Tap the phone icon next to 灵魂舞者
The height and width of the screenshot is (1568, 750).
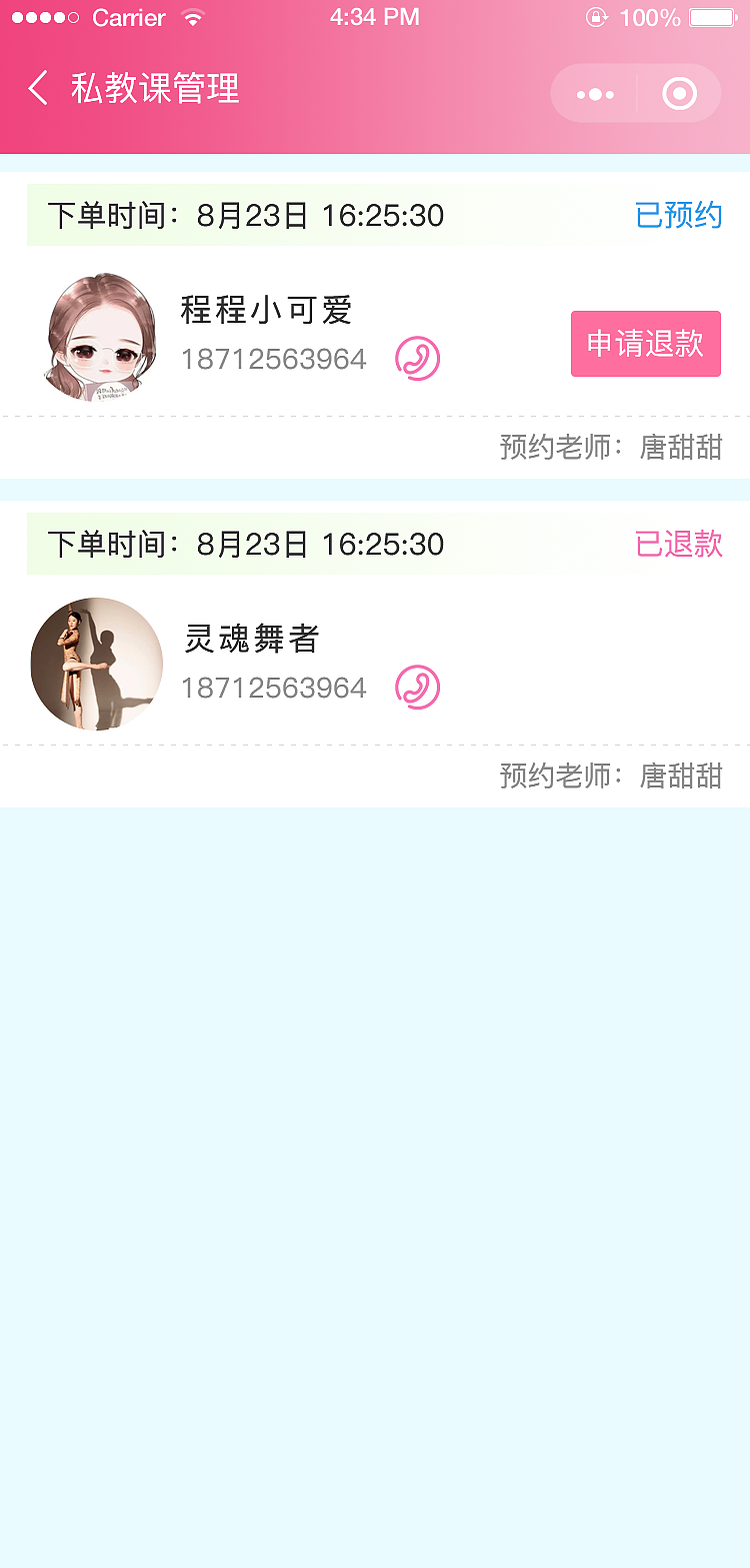coord(421,687)
